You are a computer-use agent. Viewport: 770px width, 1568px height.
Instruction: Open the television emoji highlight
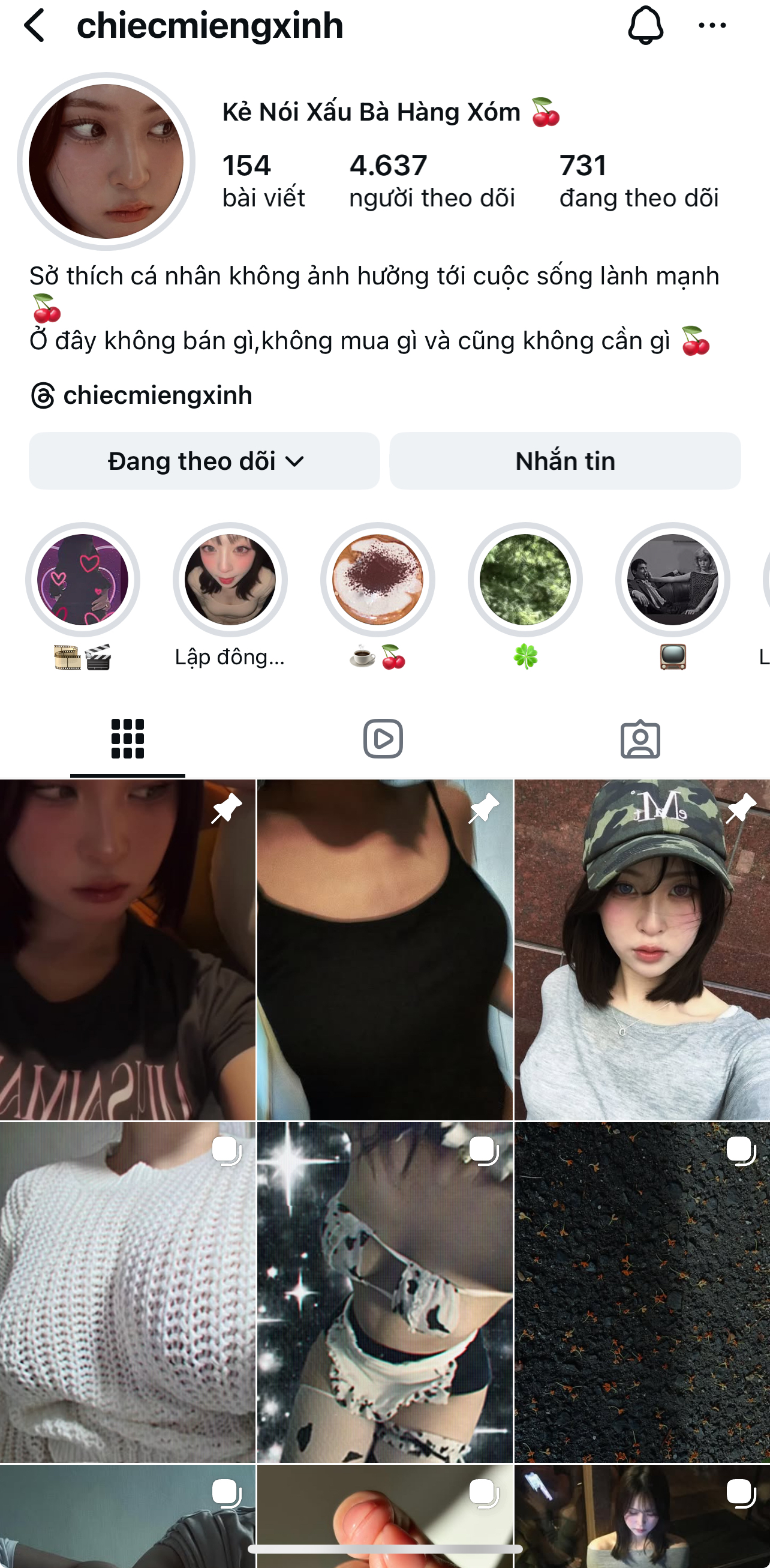click(673, 580)
